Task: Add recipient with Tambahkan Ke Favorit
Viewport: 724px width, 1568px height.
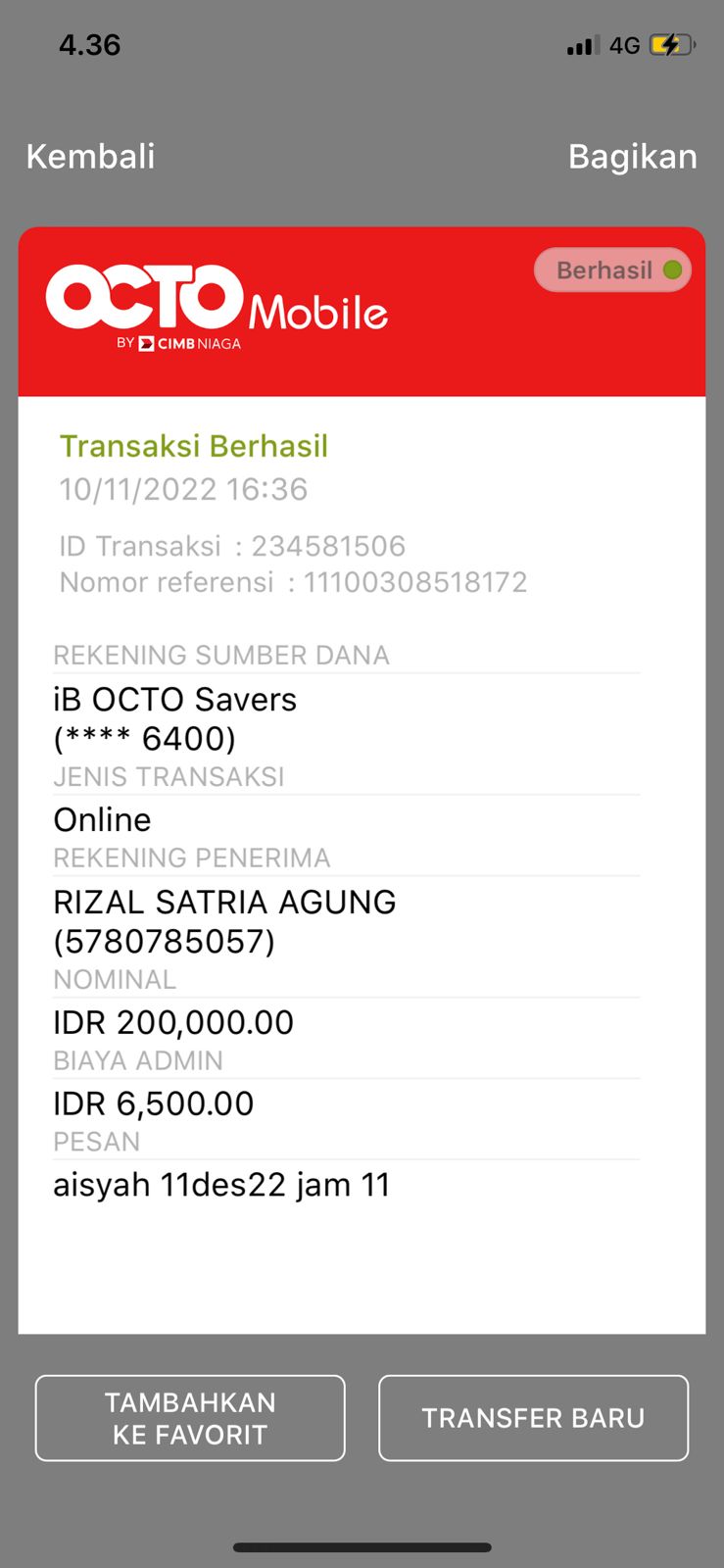Action: 190,1418
